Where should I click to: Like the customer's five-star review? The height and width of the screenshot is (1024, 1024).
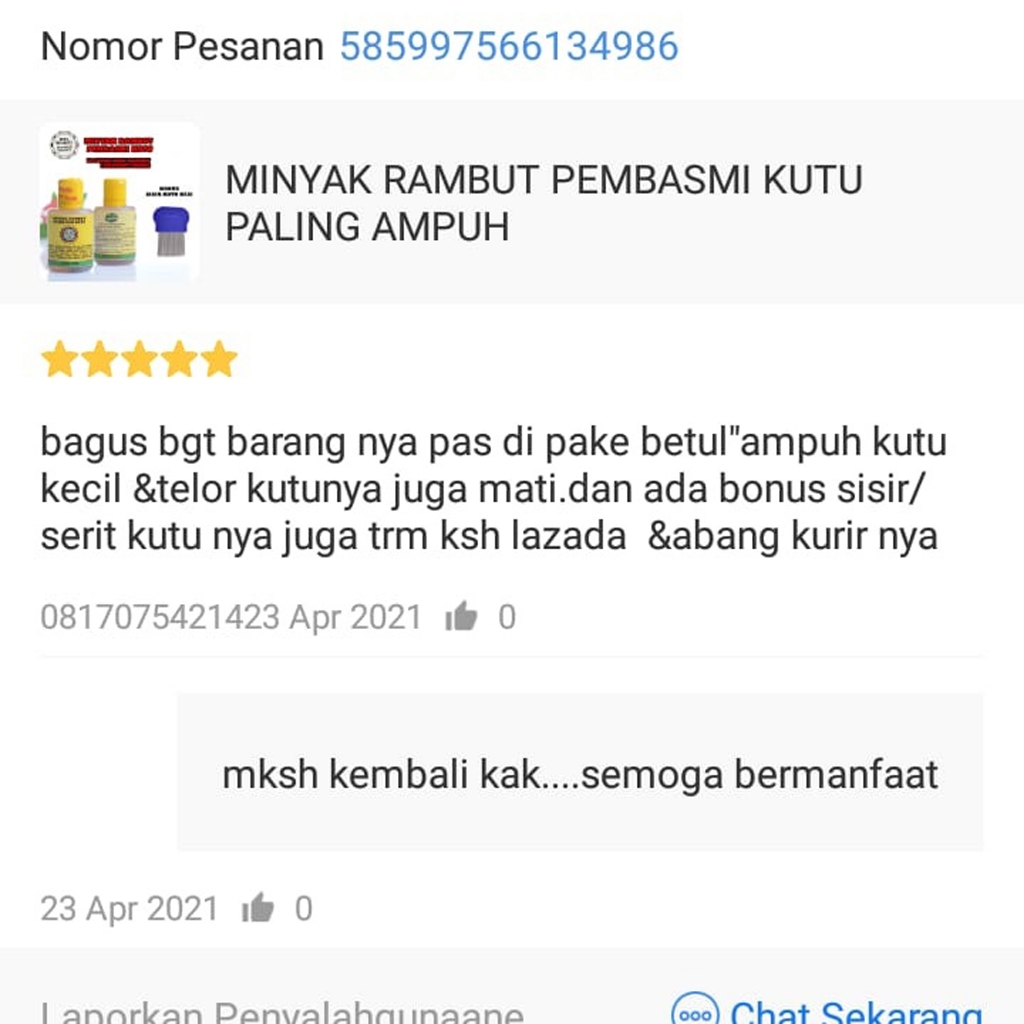pyautogui.click(x=461, y=617)
